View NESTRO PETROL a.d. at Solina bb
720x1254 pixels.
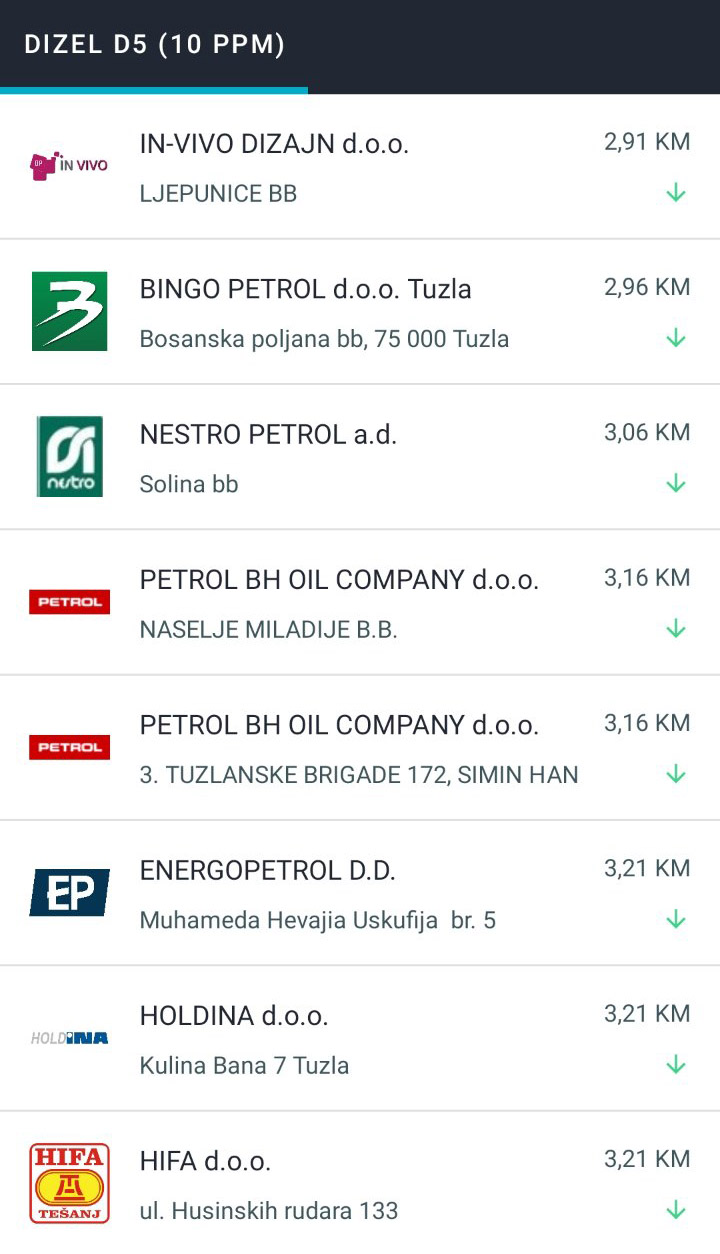coord(360,457)
